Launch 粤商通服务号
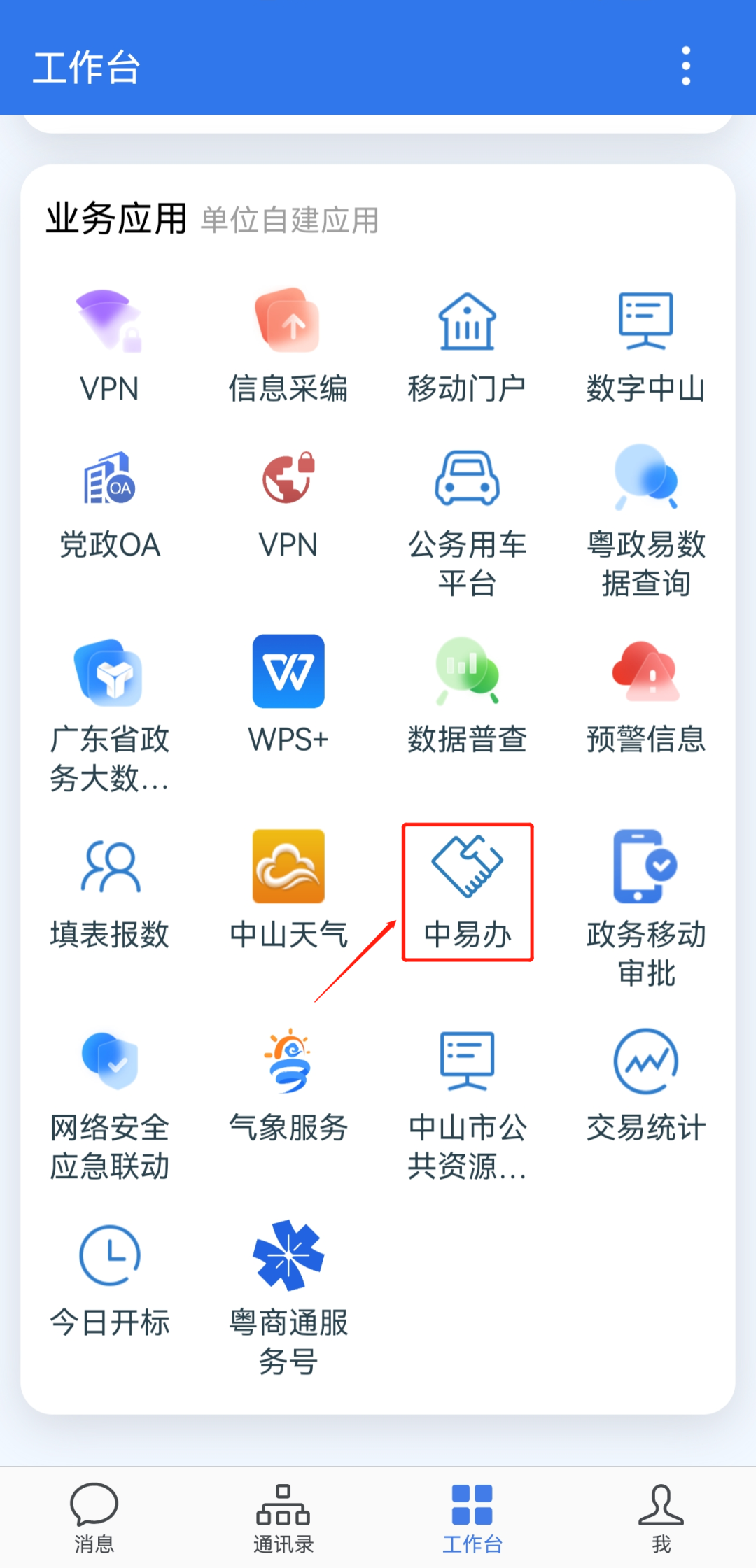This screenshot has height=1568, width=756. click(288, 1294)
